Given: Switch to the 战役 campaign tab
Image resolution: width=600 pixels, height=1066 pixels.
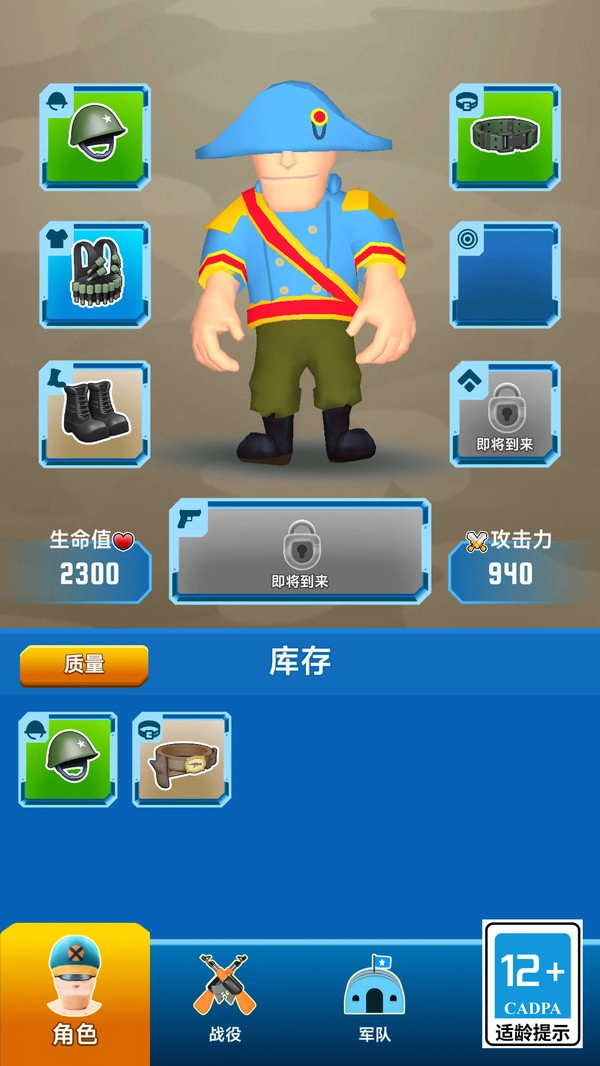Looking at the screenshot, I should click(x=225, y=998).
